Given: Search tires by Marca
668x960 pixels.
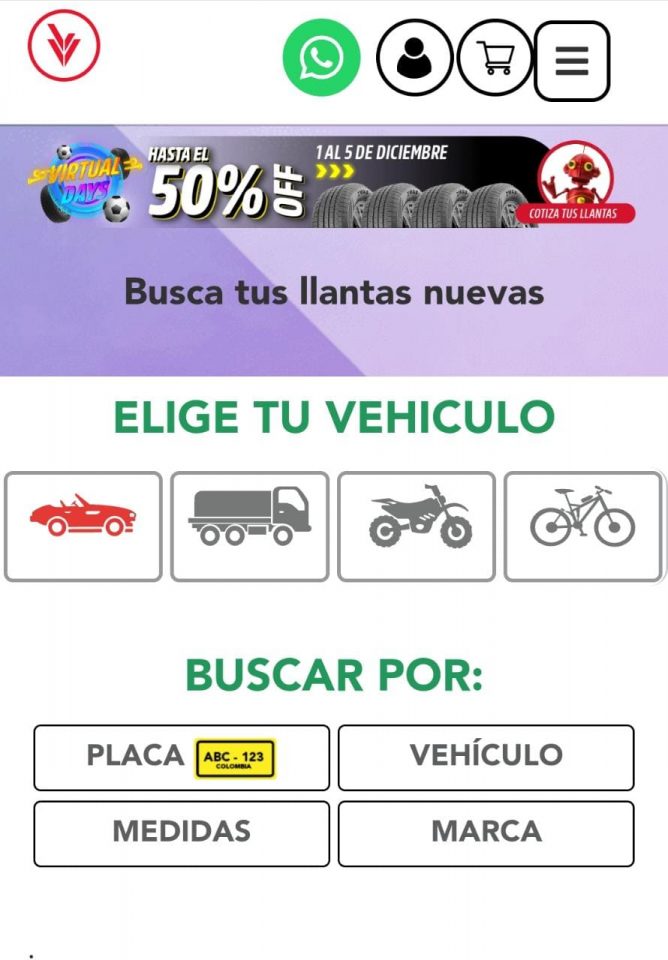Looking at the screenshot, I should pos(486,833).
